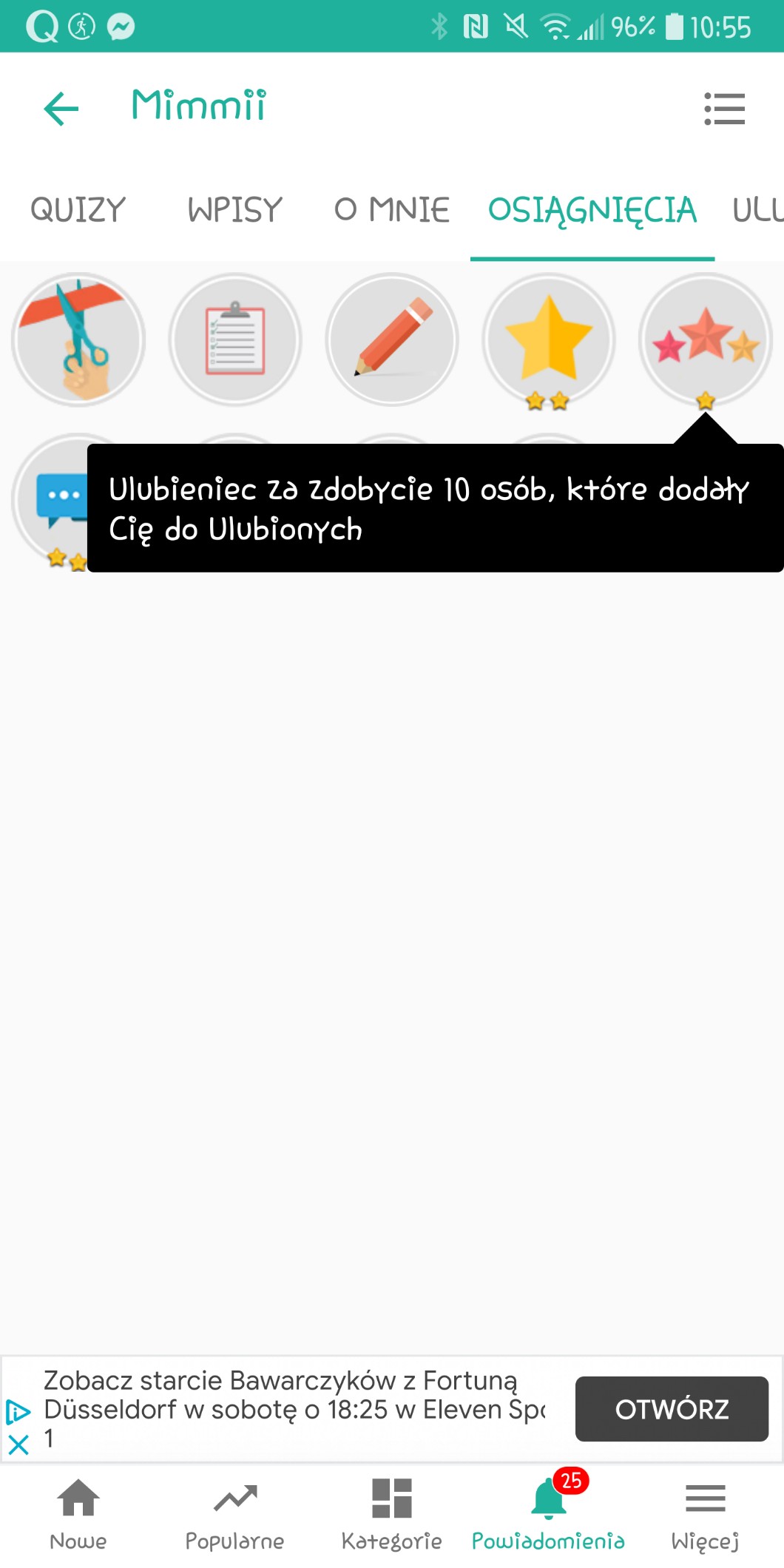Tap the single gold star badge
This screenshot has height=1568, width=784.
point(549,339)
